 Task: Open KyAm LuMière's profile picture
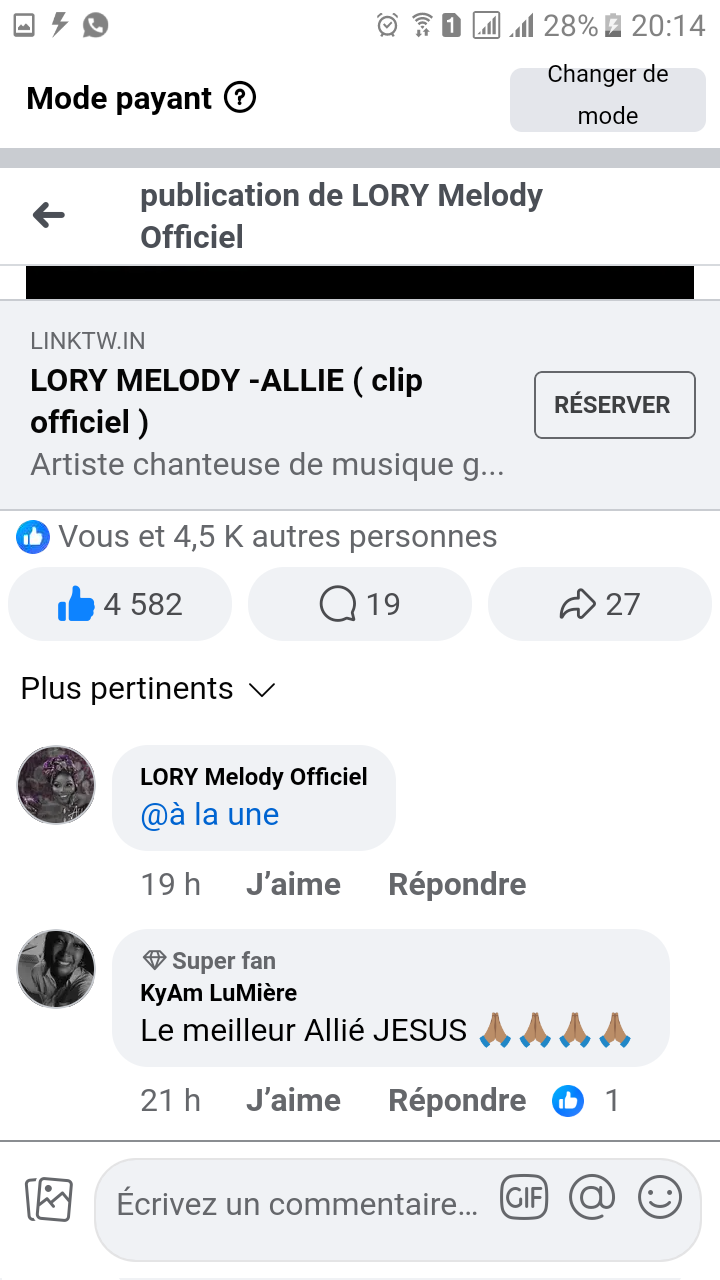pos(56,969)
